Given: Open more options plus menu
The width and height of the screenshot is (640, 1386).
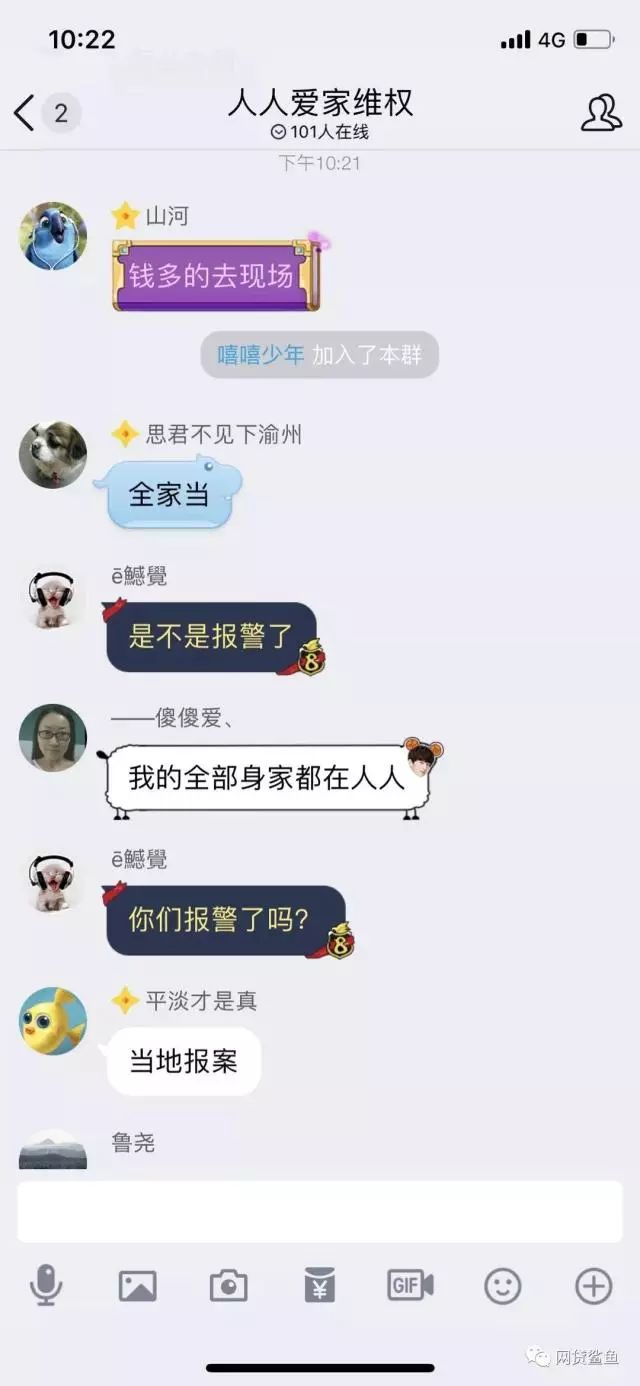Looking at the screenshot, I should [593, 1285].
